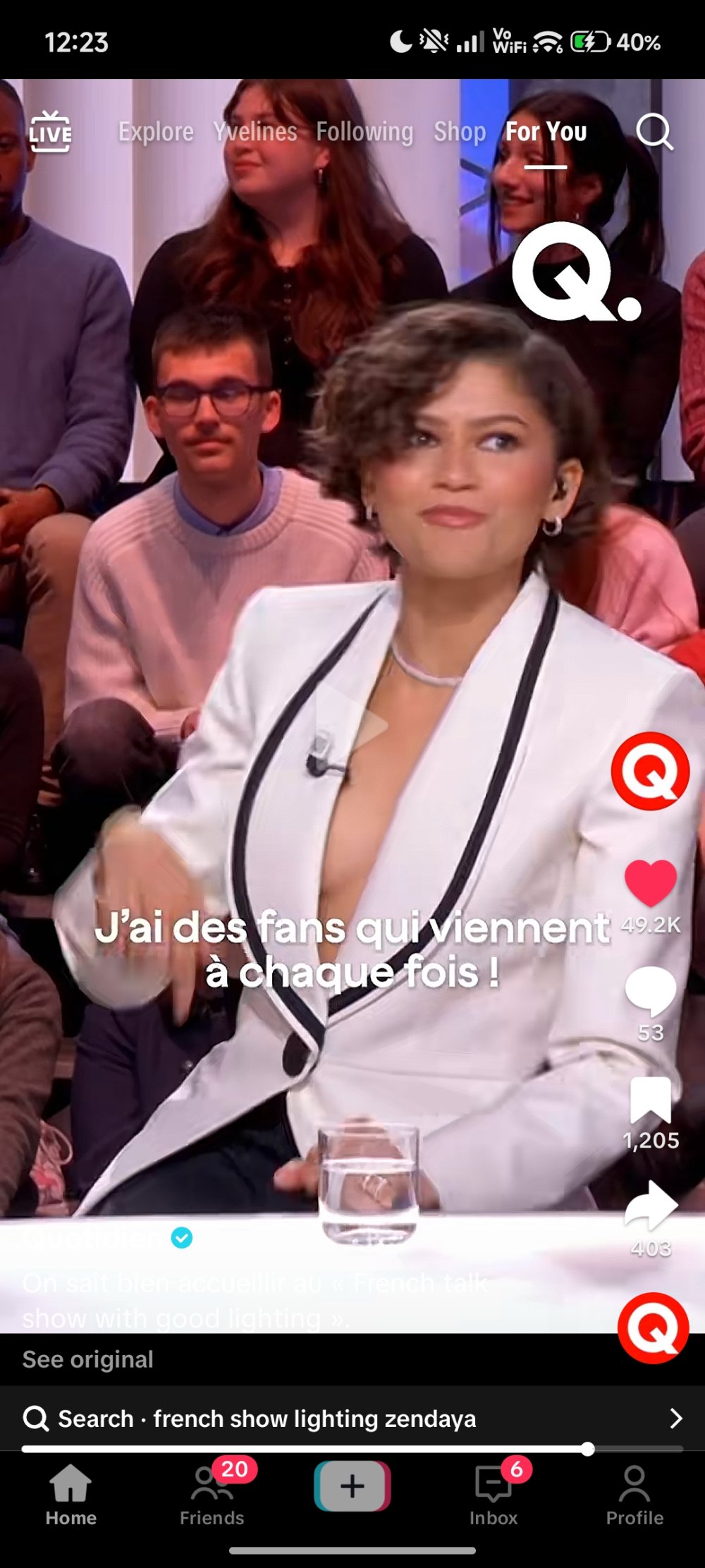Viewport: 705px width, 1568px height.
Task: Switch to the Explore tab
Action: click(x=156, y=132)
